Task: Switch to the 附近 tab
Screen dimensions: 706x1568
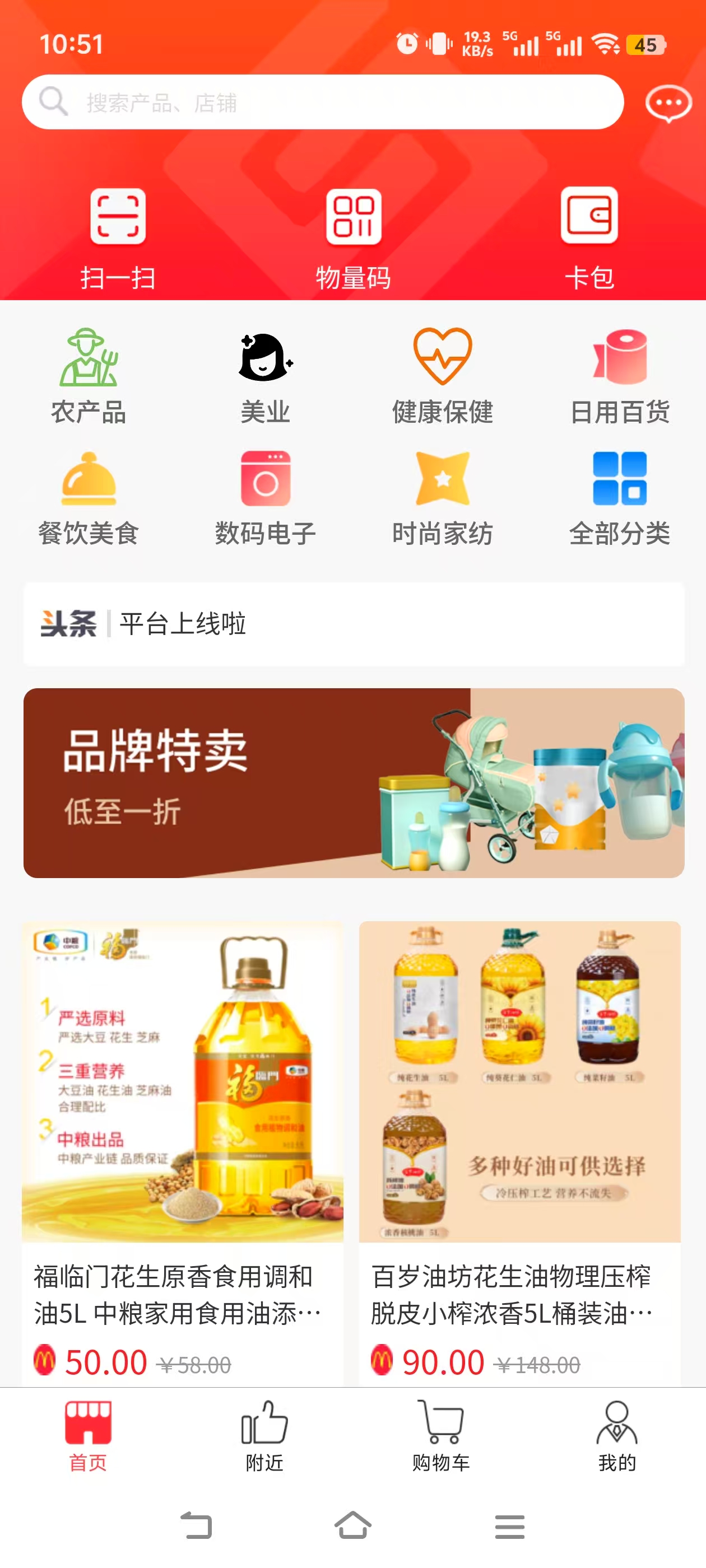Action: coord(264,1436)
